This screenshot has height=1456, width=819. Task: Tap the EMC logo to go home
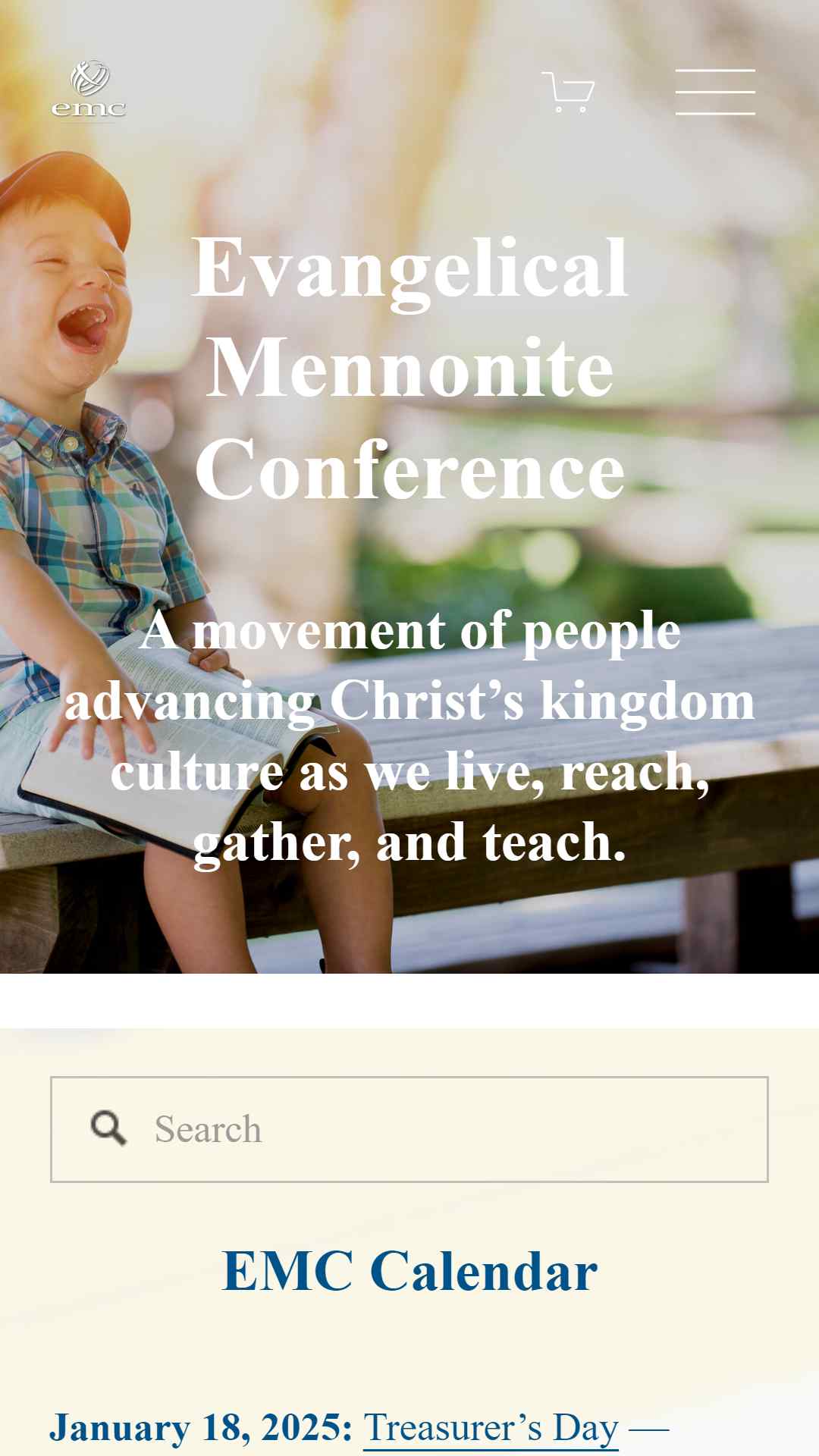tap(89, 89)
